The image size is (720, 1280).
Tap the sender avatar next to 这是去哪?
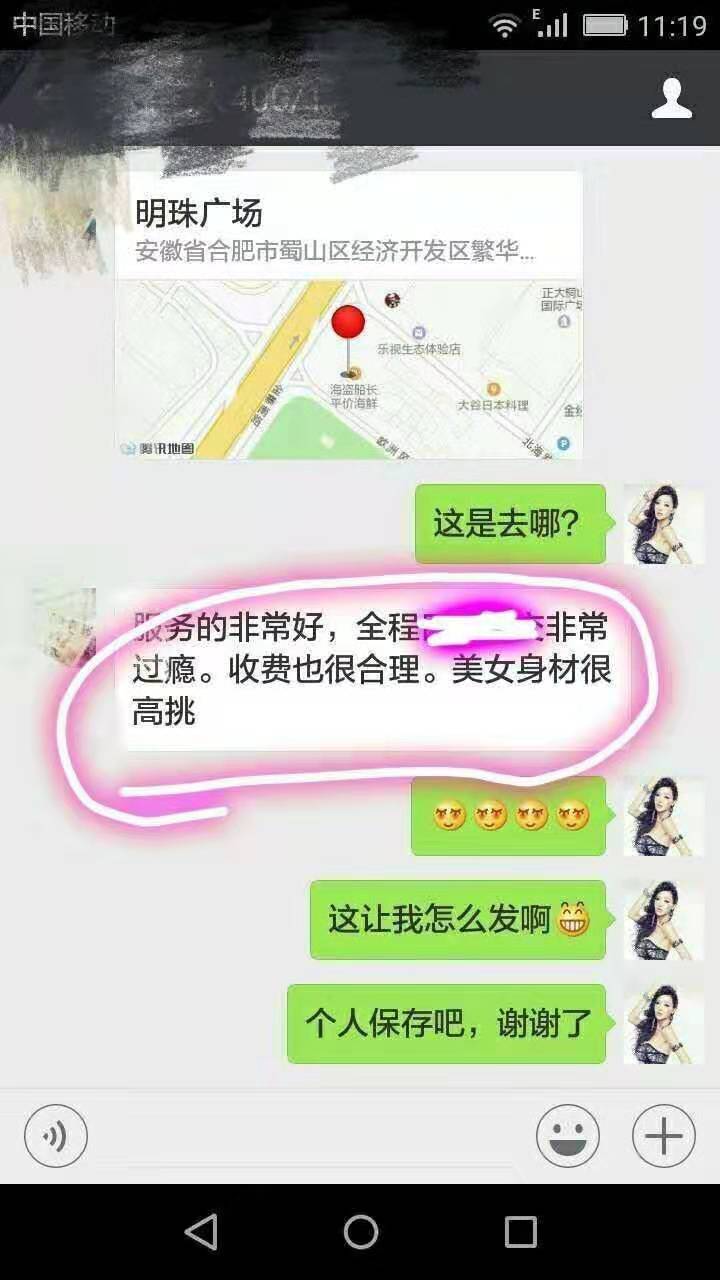coord(664,525)
